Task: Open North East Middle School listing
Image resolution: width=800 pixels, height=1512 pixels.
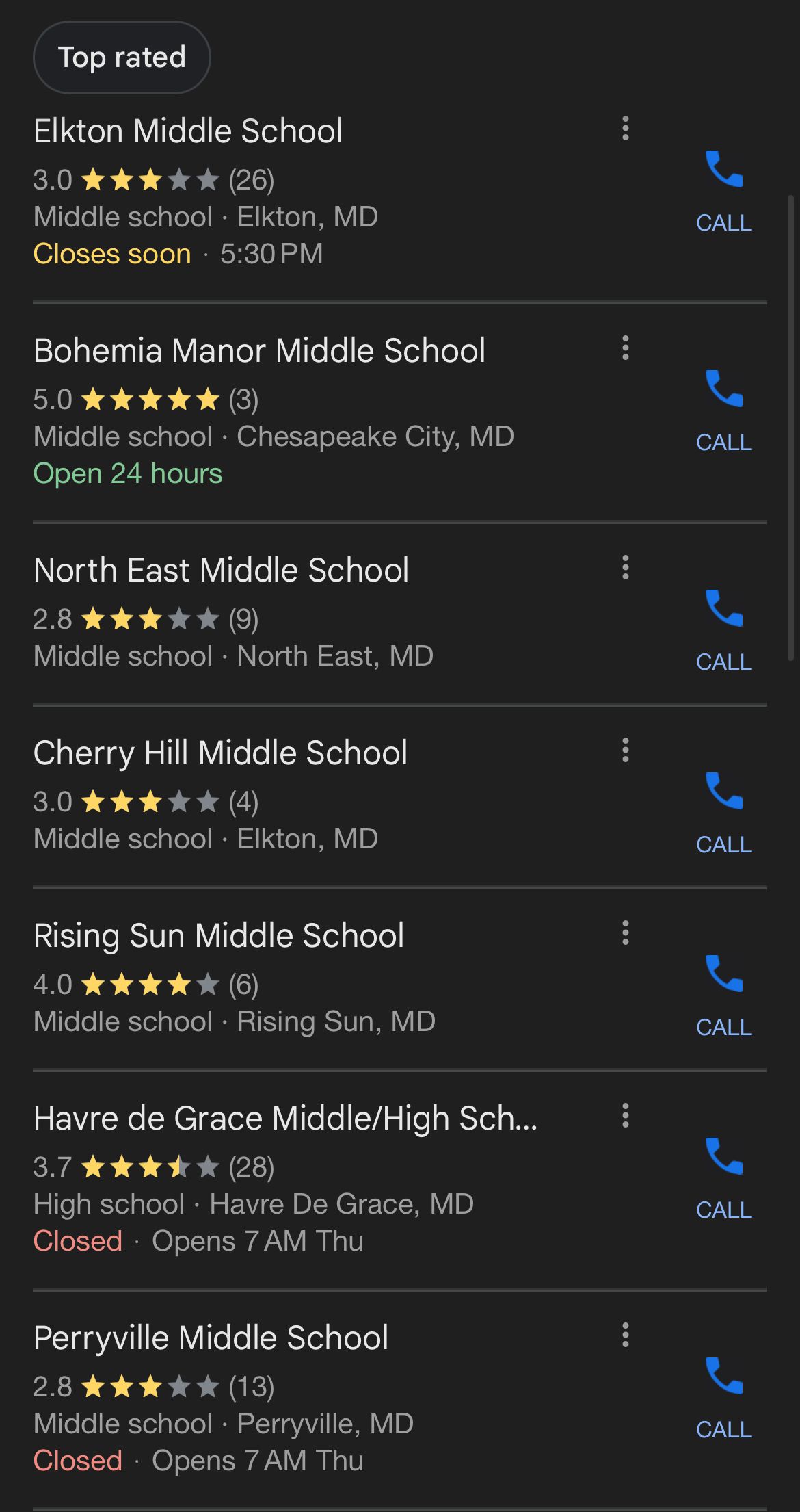Action: [x=221, y=571]
